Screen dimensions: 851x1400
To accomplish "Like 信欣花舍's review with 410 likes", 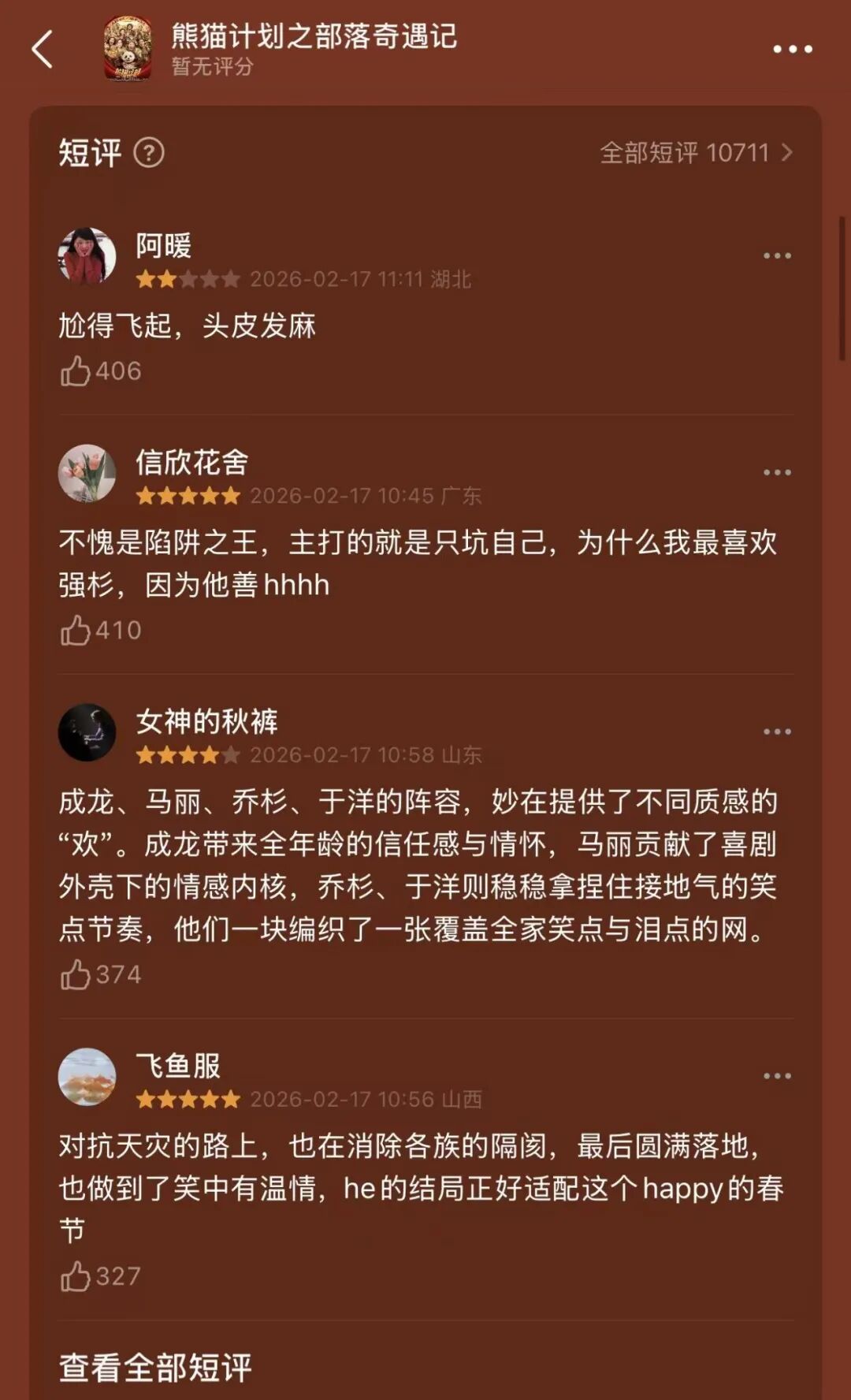I will pyautogui.click(x=76, y=631).
